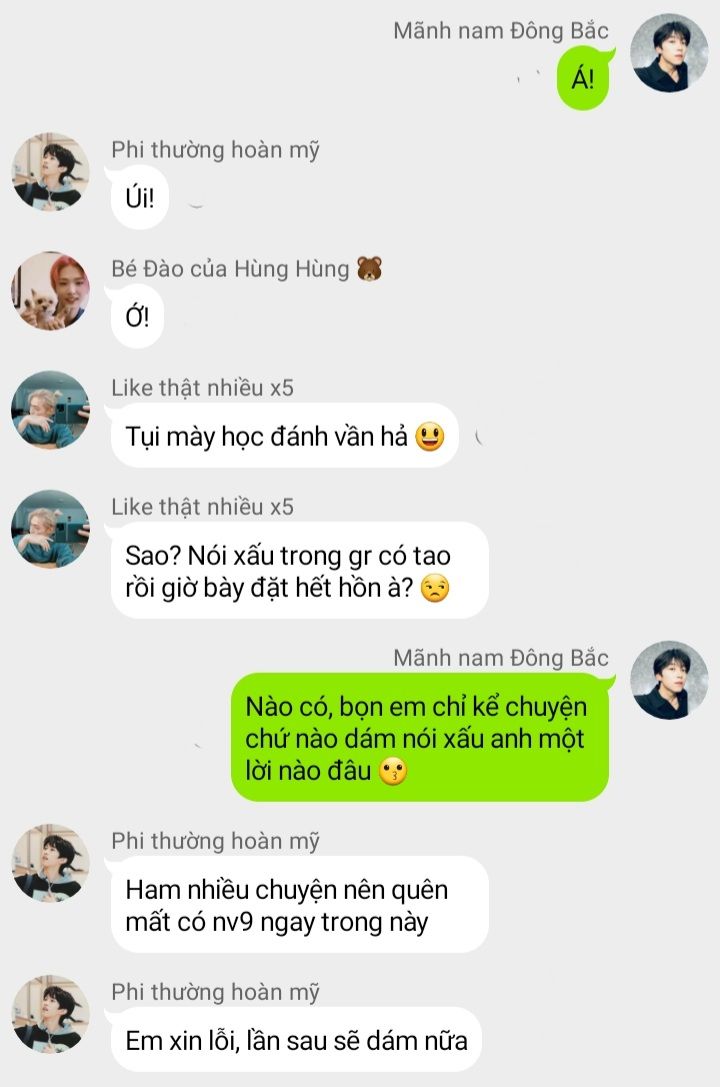Open Mãnh nam Đông Bắc's avatar beside "Á!"
The height and width of the screenshot is (1087, 720).
tap(670, 53)
